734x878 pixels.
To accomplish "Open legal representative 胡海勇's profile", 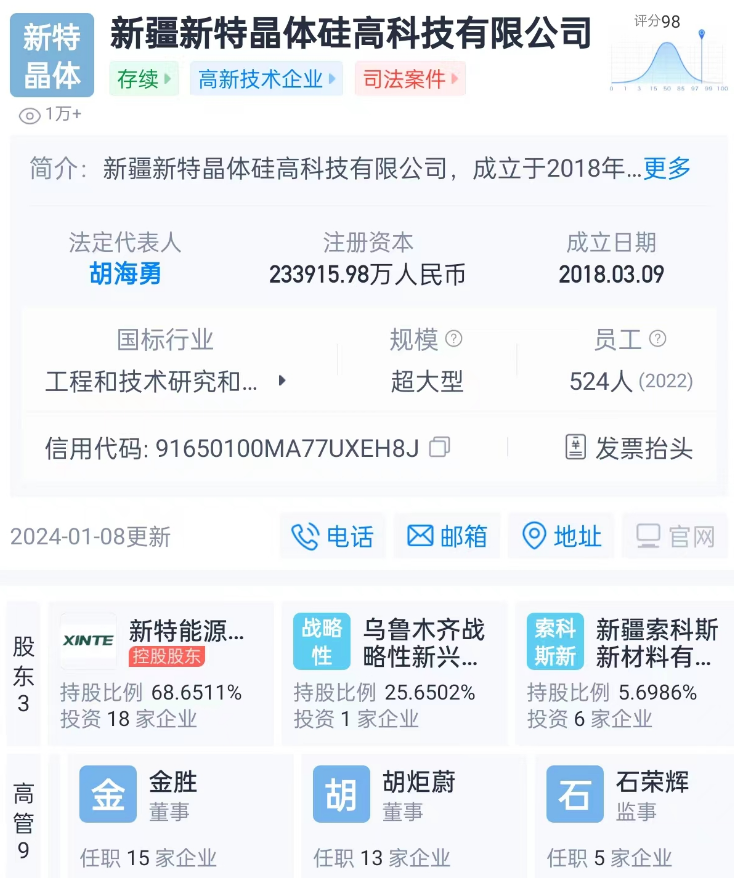I will coord(125,273).
